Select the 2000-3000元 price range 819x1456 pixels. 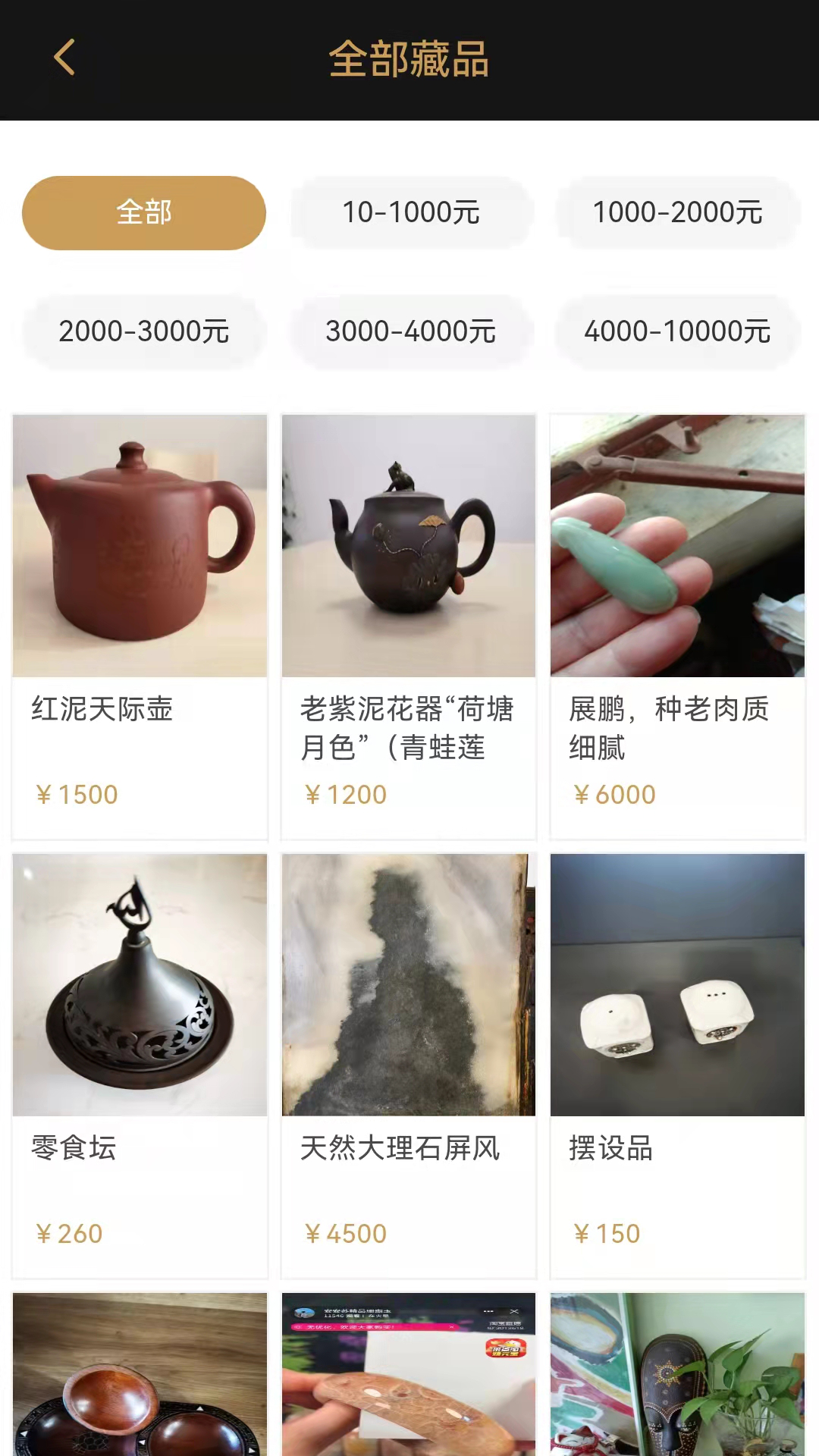pos(143,331)
